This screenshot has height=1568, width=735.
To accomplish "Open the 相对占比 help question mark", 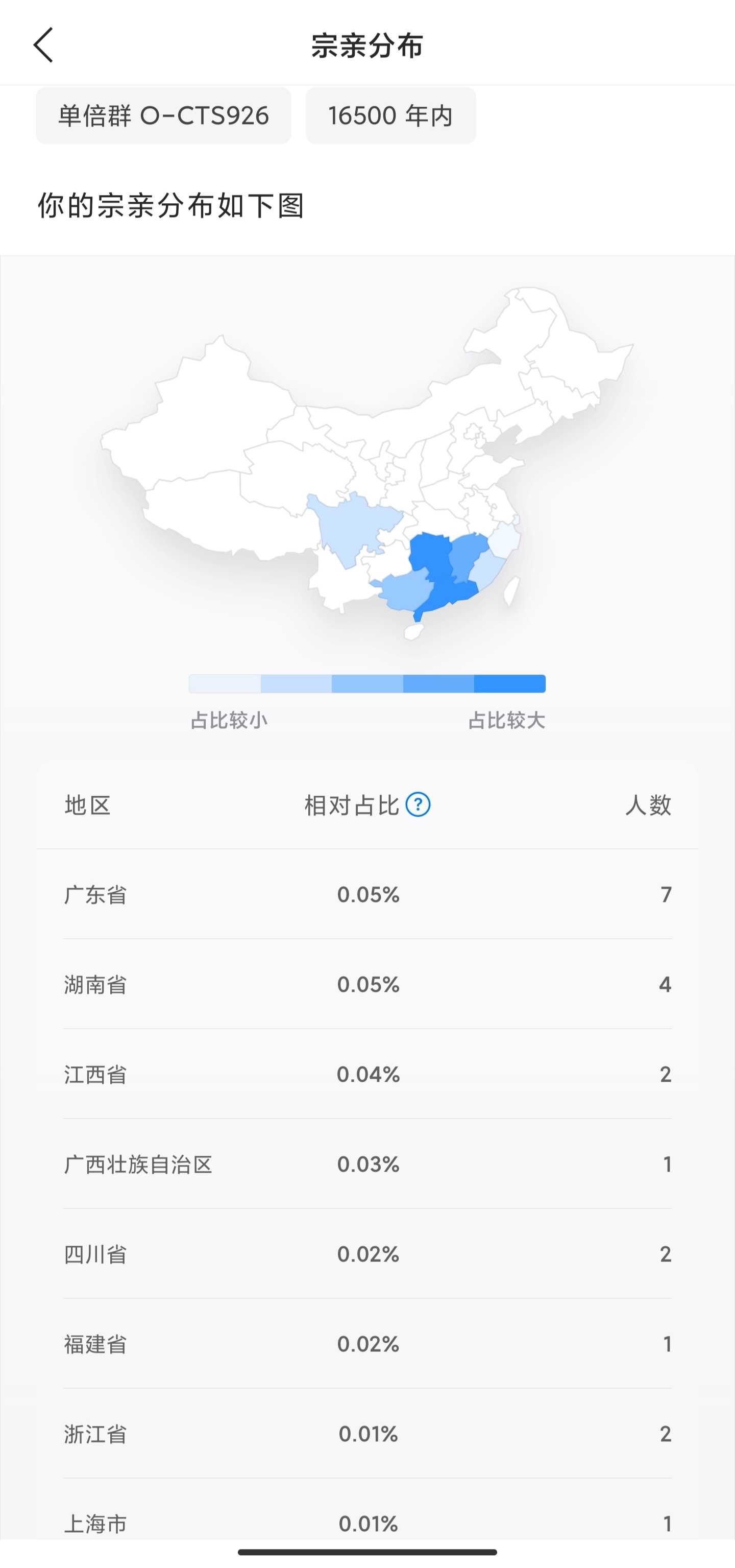I will pyautogui.click(x=418, y=805).
